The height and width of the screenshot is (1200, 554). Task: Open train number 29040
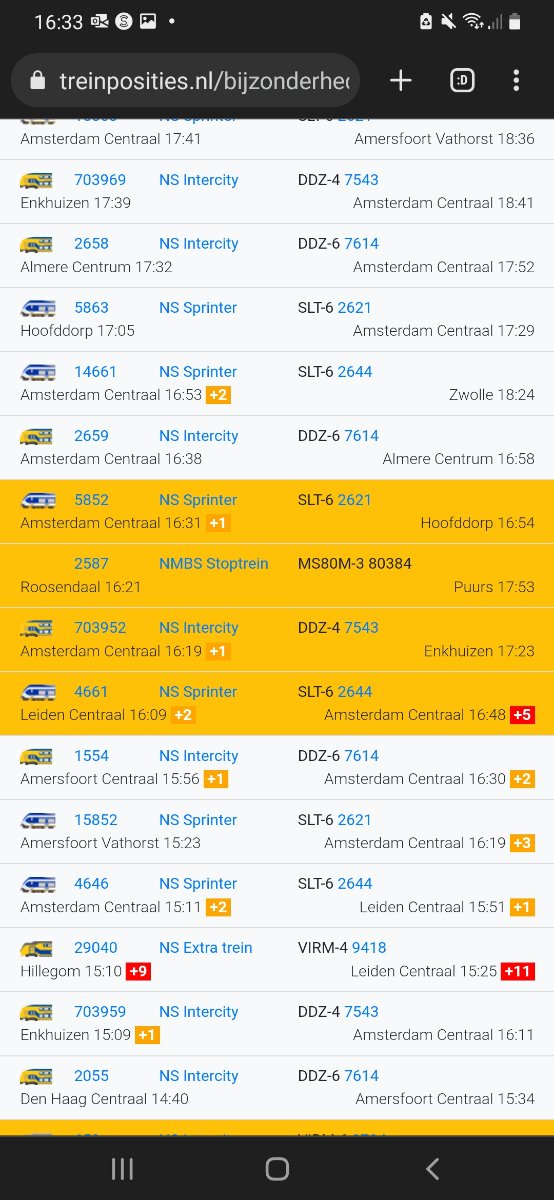95,948
